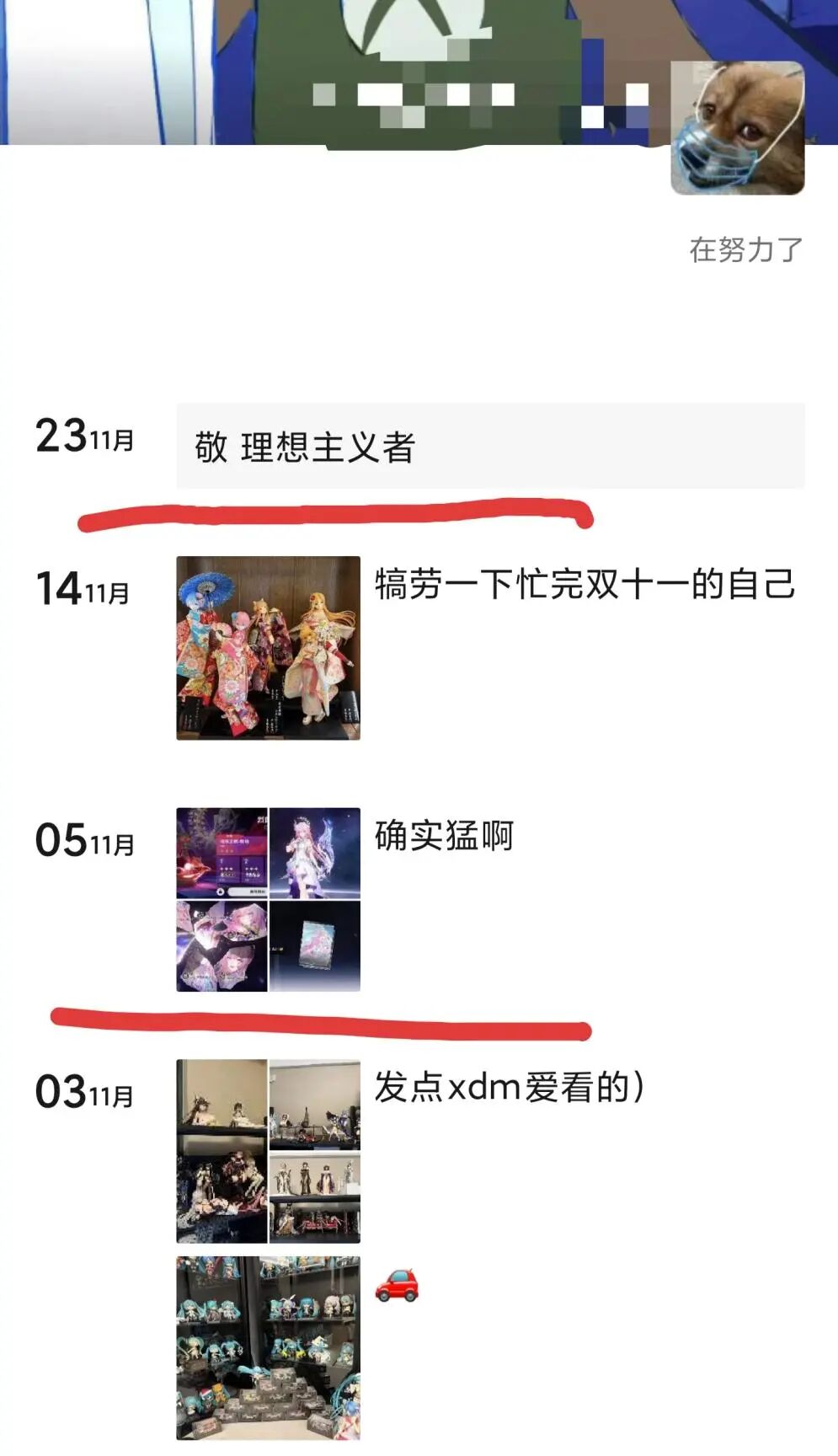
Task: Open the dog avatar profile picture
Action: click(737, 128)
